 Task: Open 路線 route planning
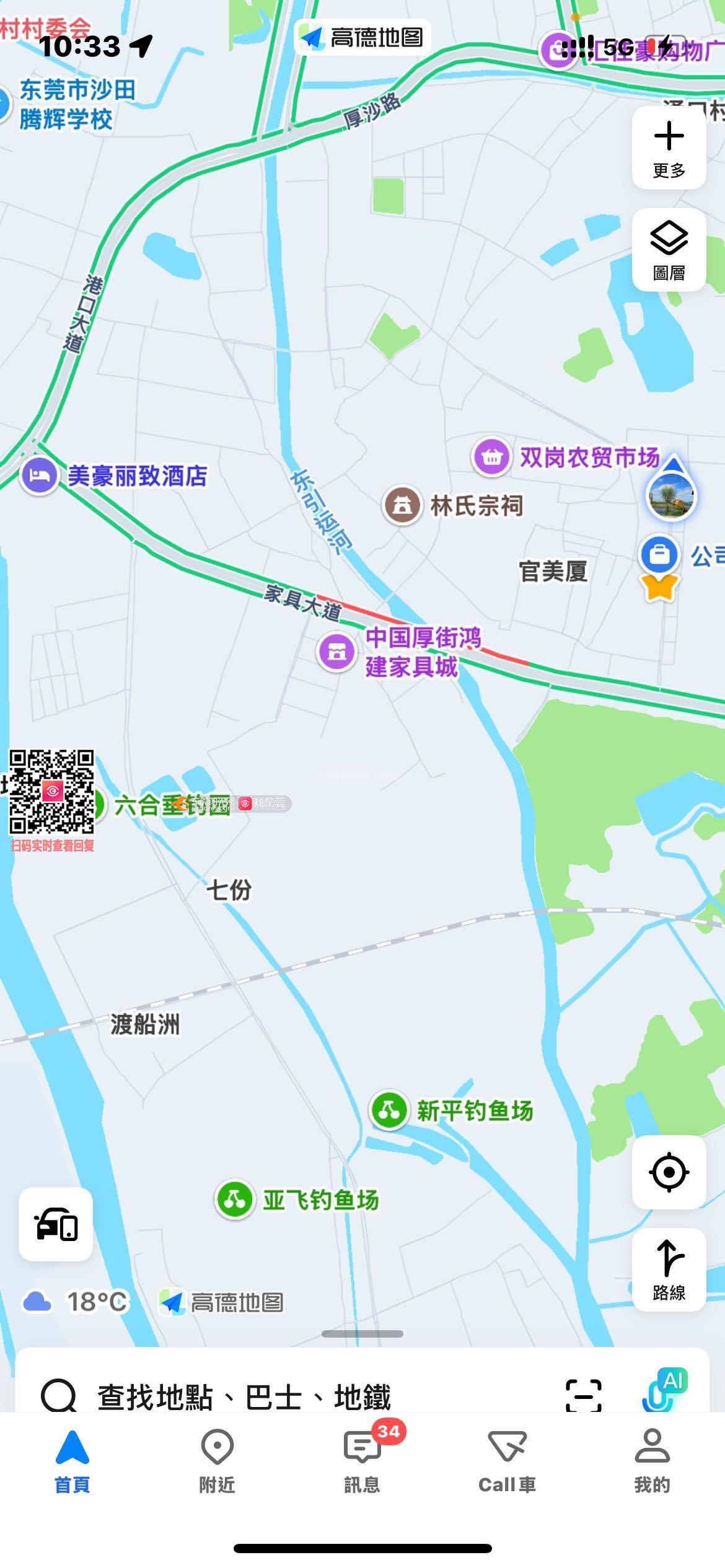pos(669,1270)
